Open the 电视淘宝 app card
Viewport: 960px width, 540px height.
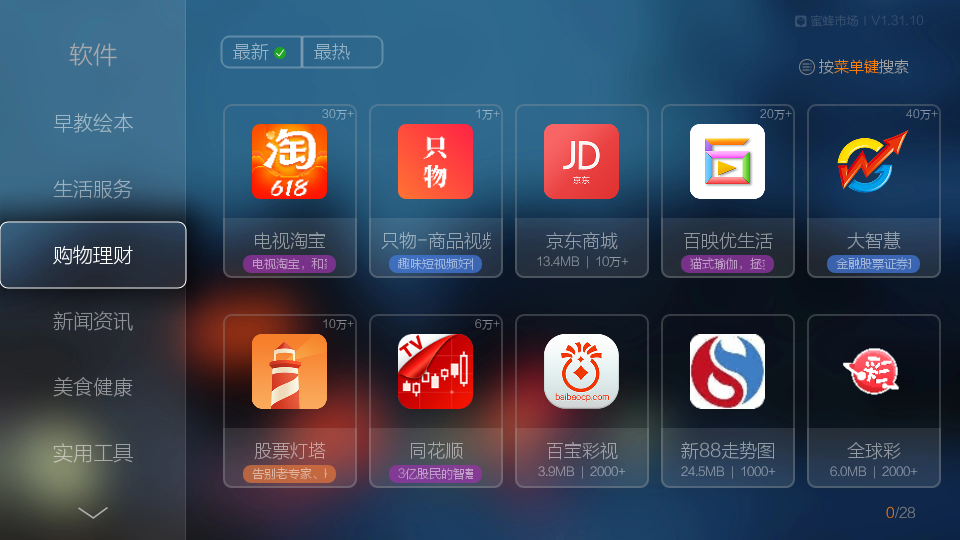point(289,190)
